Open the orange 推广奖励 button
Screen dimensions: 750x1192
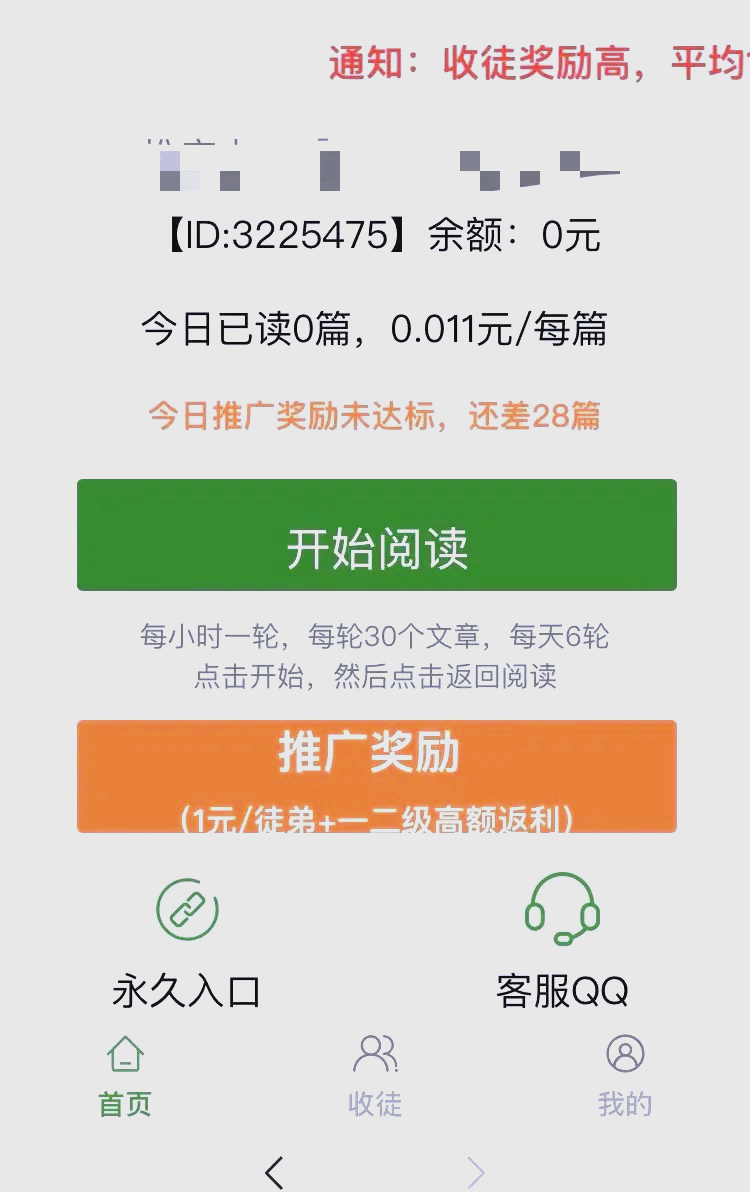pyautogui.click(x=376, y=776)
